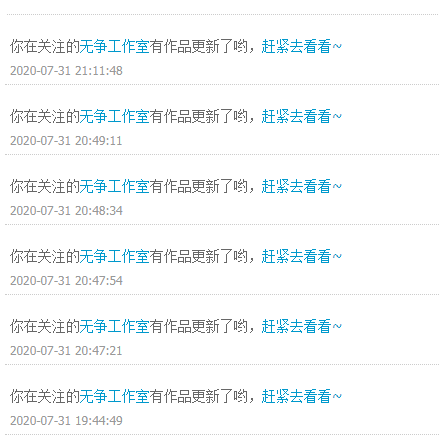Open 无争工作室 link in the 20:47:54 notification
This screenshot has width=439, height=442.
[x=114, y=256]
